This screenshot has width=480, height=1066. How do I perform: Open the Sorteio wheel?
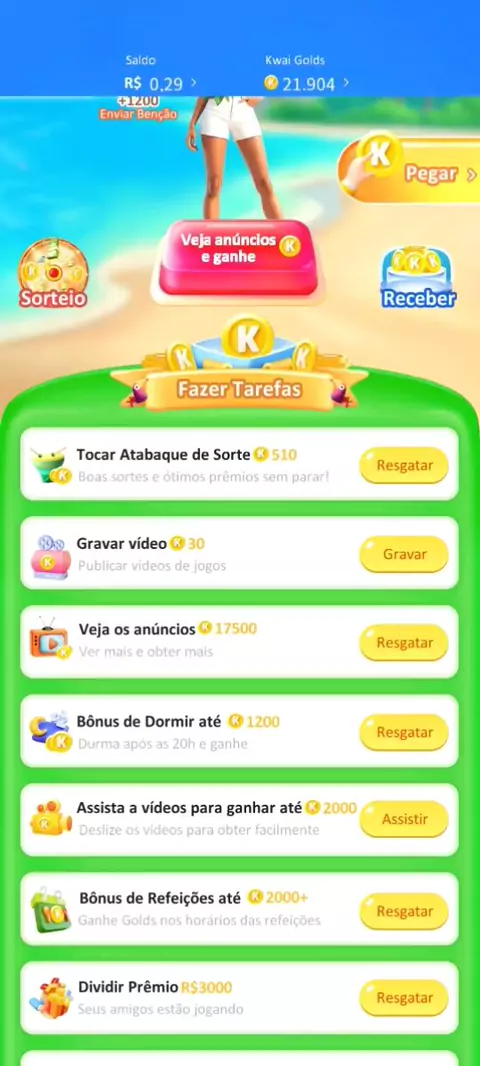(x=52, y=273)
